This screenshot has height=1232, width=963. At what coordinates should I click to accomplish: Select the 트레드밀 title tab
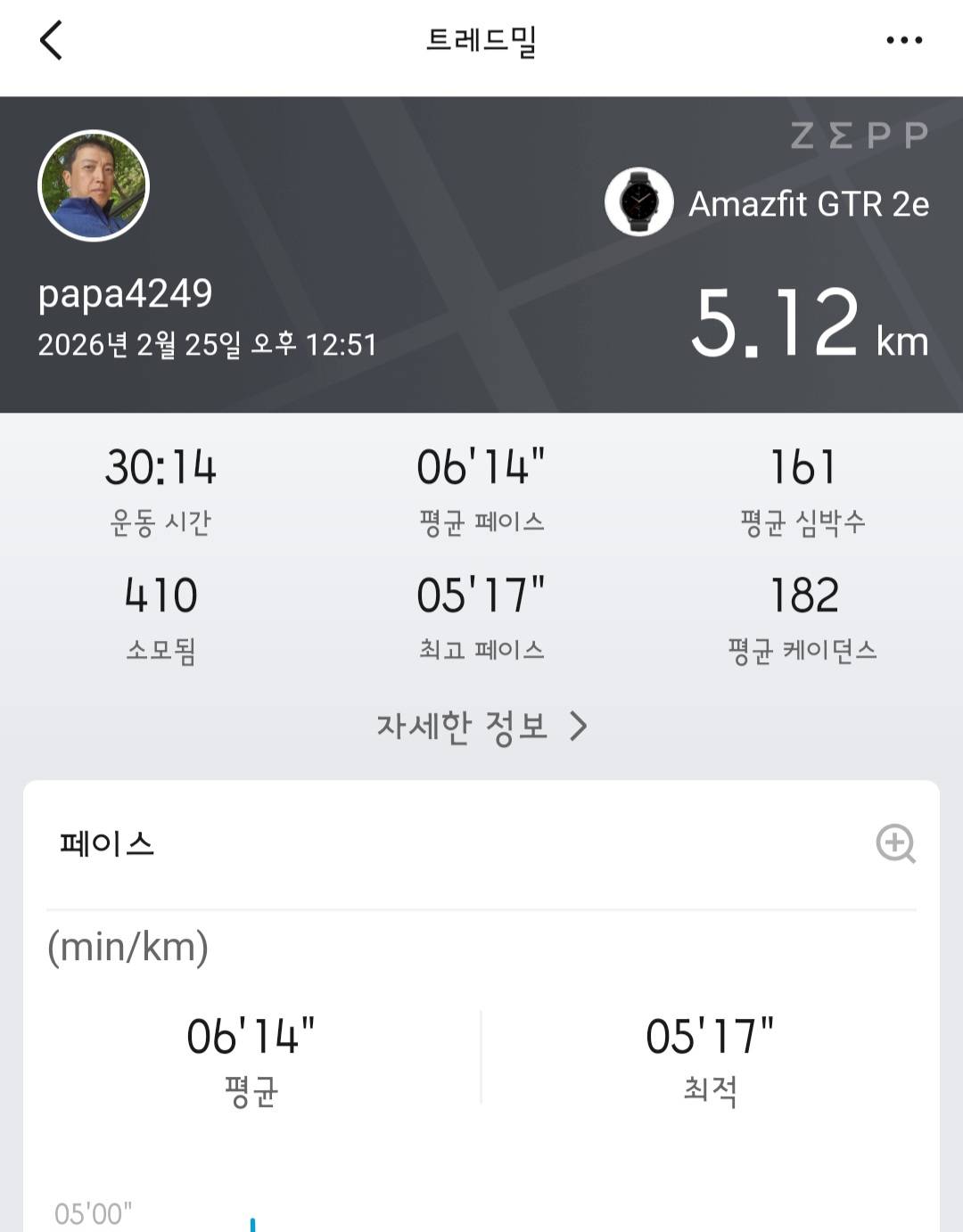(x=481, y=39)
